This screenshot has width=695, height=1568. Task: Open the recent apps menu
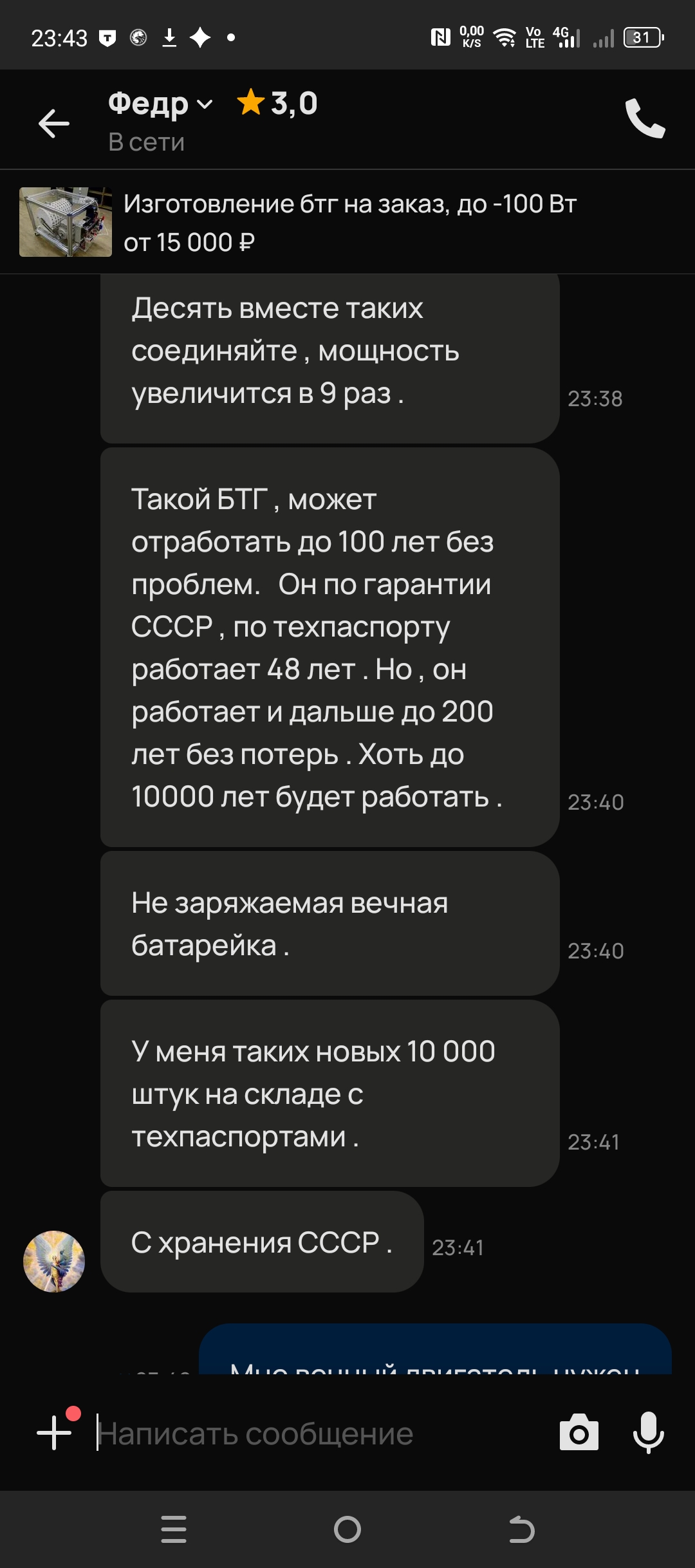coord(174,1529)
